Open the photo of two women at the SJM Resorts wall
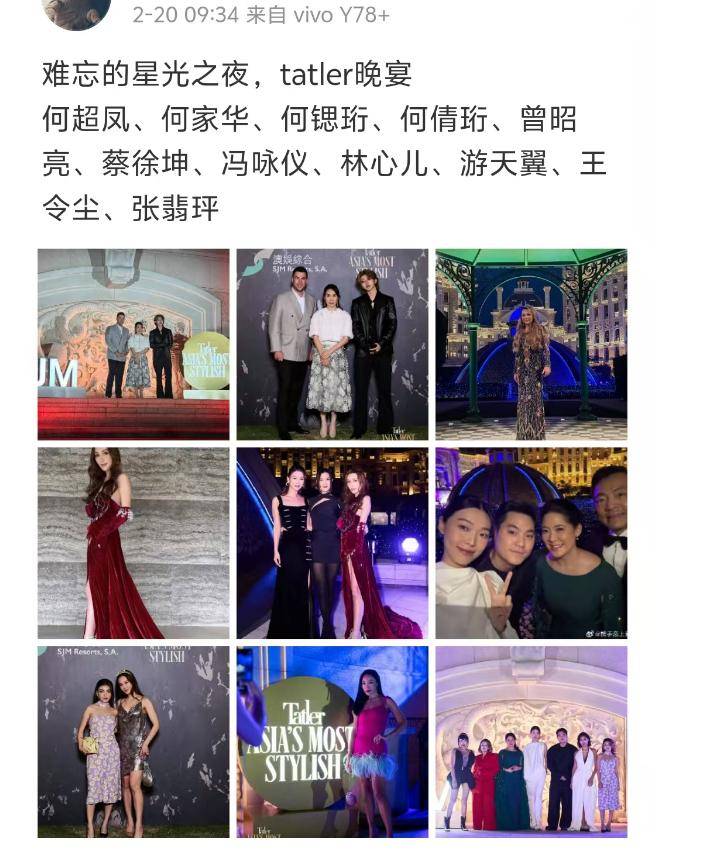The image size is (701, 857). pyautogui.click(x=133, y=741)
